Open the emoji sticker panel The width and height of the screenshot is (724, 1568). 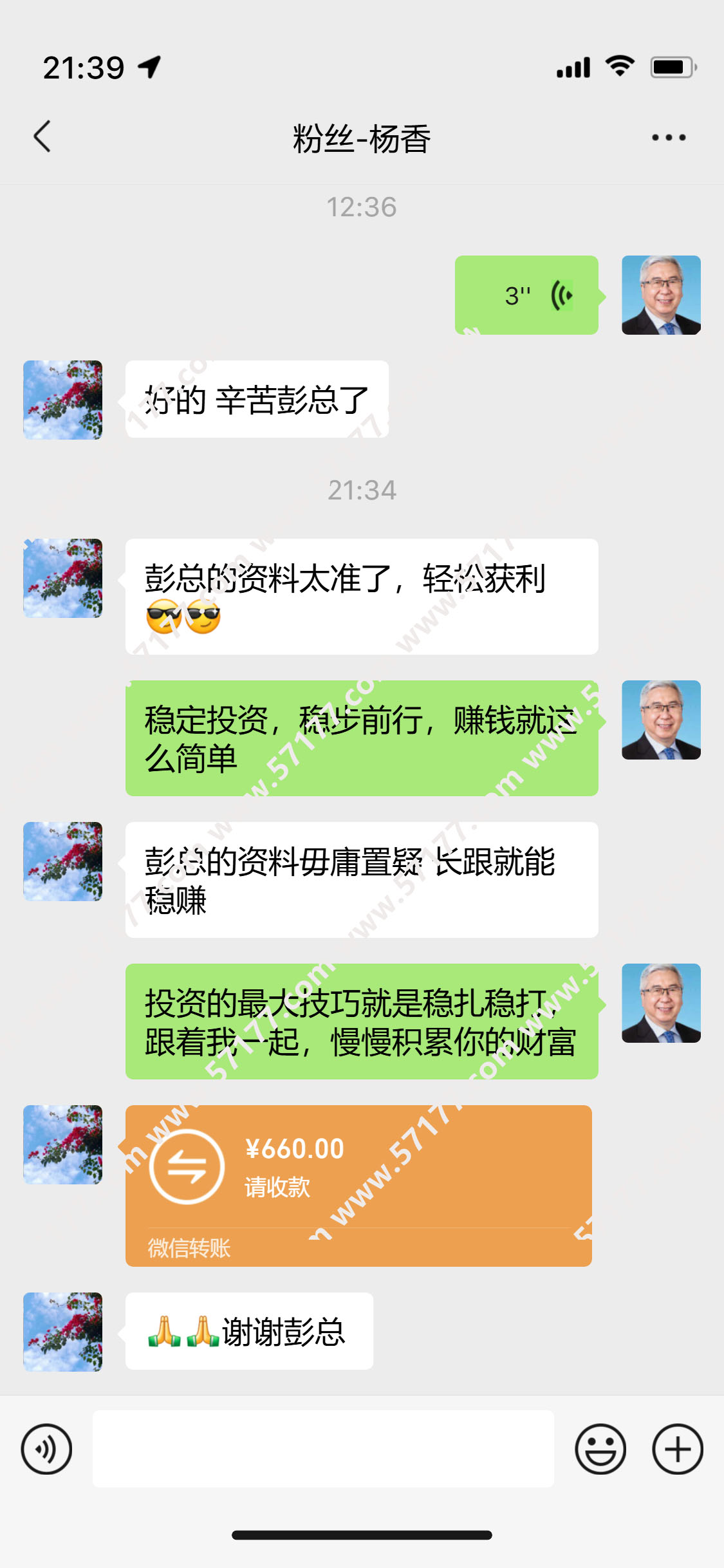[x=600, y=1449]
